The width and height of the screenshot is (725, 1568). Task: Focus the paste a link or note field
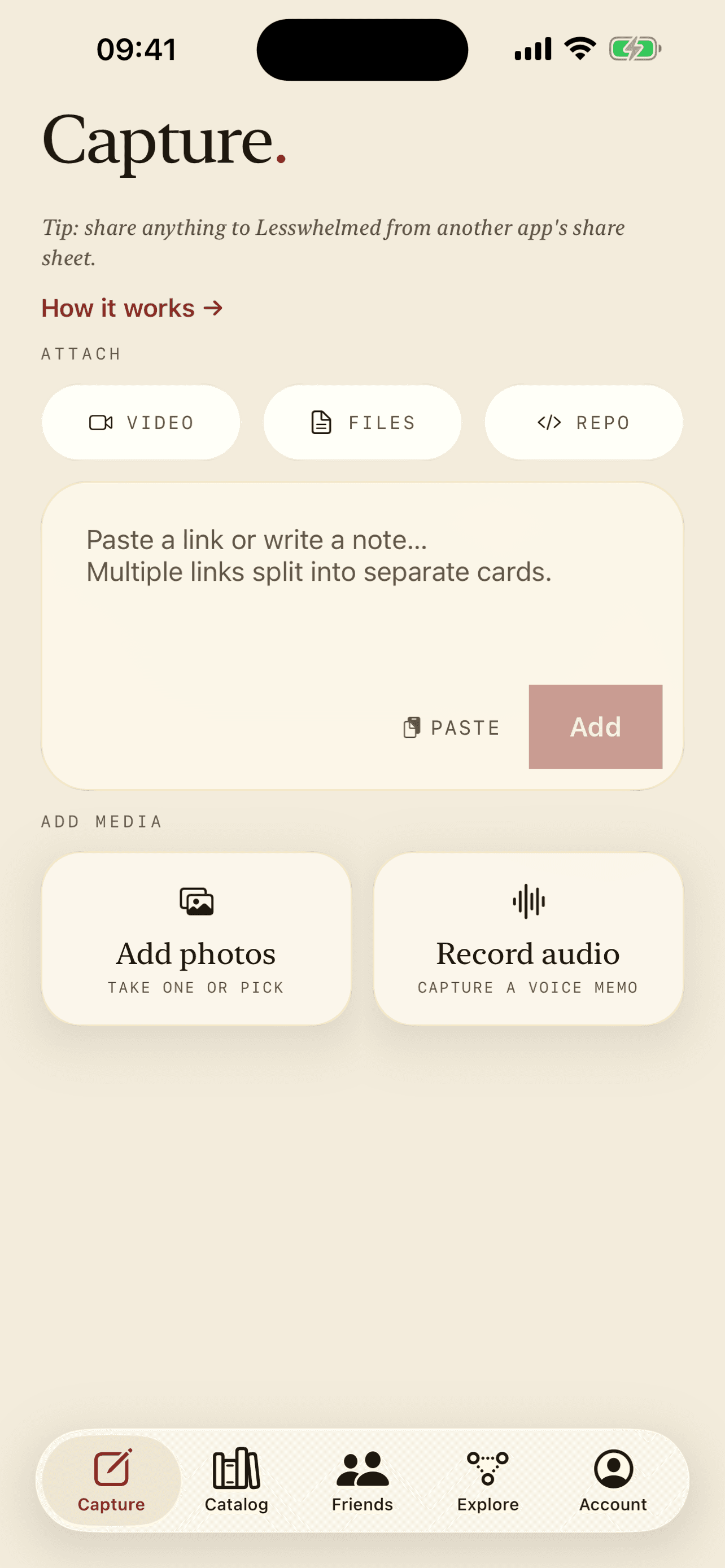tap(362, 584)
